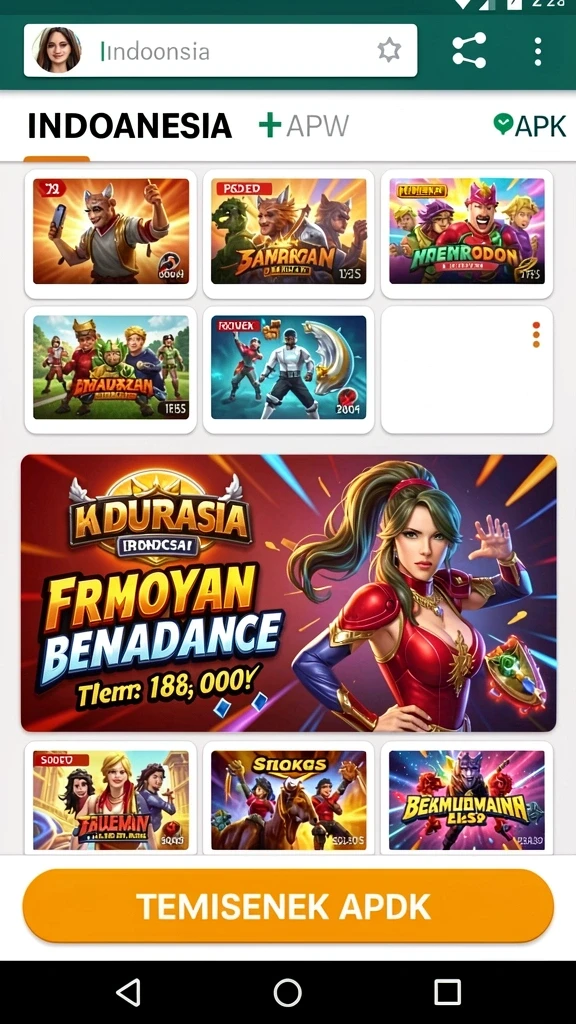Open the orange three-dot menu on empty card
This screenshot has width=576, height=1024.
click(536, 334)
